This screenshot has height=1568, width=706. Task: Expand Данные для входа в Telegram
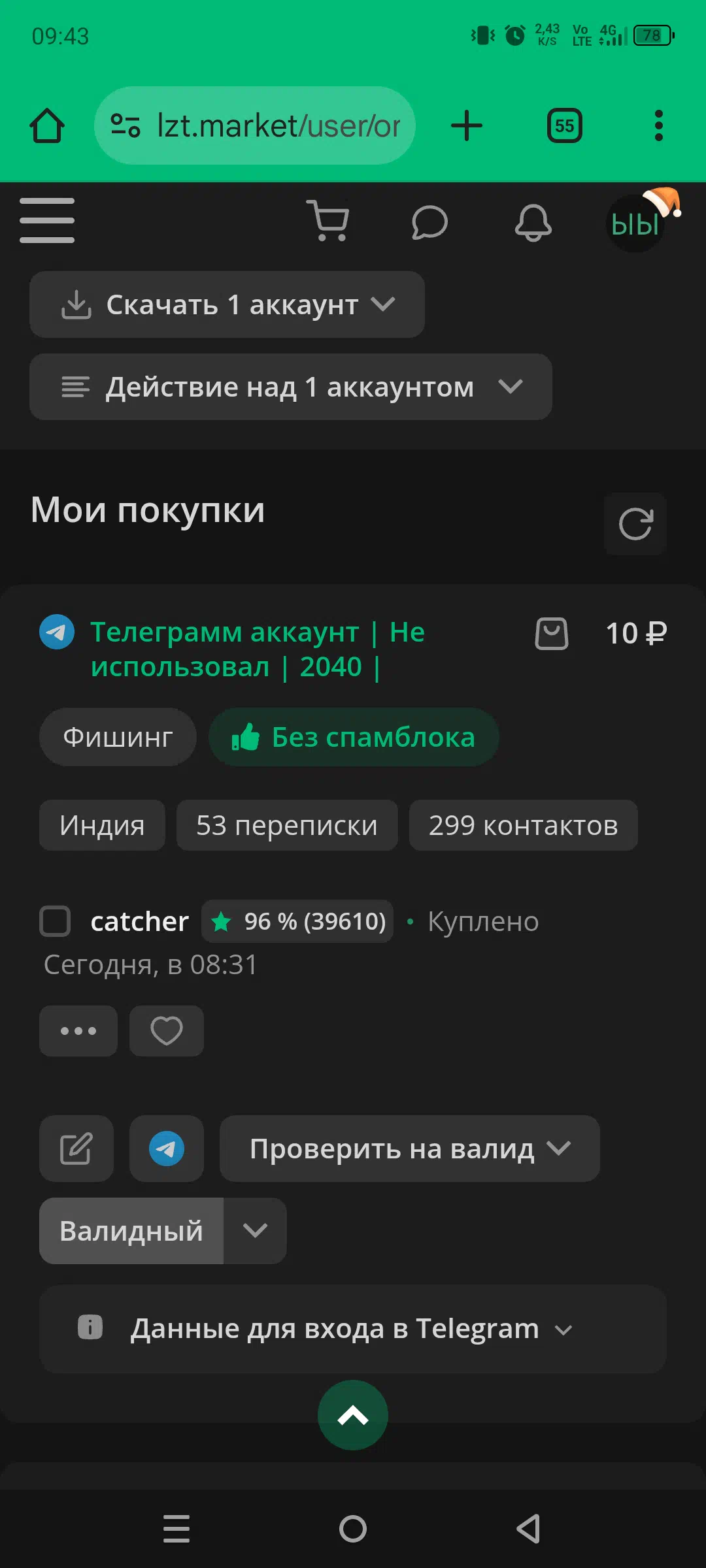pos(352,1329)
